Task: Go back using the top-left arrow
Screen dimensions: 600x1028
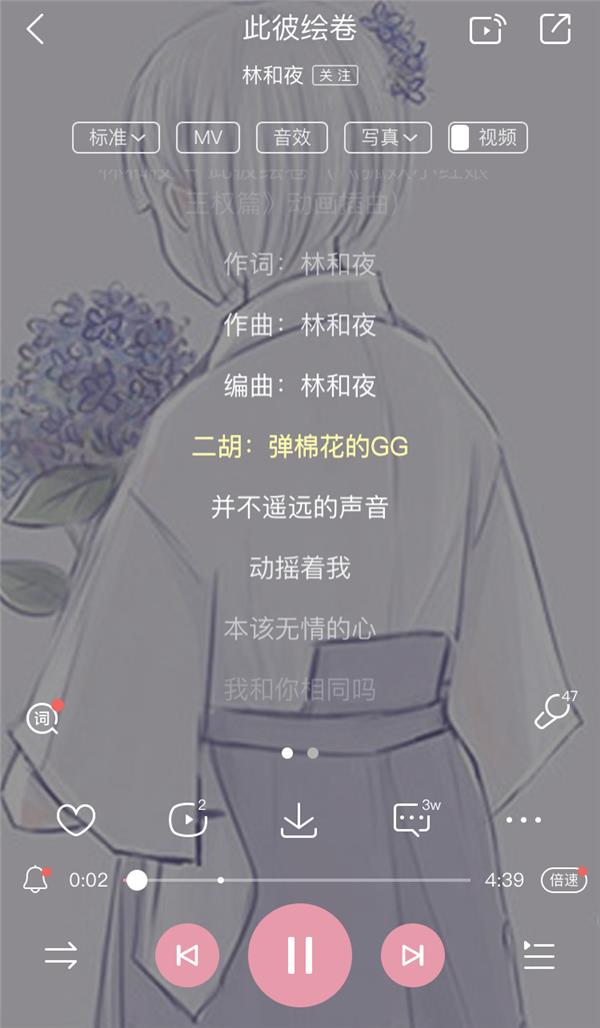Action: (x=35, y=30)
